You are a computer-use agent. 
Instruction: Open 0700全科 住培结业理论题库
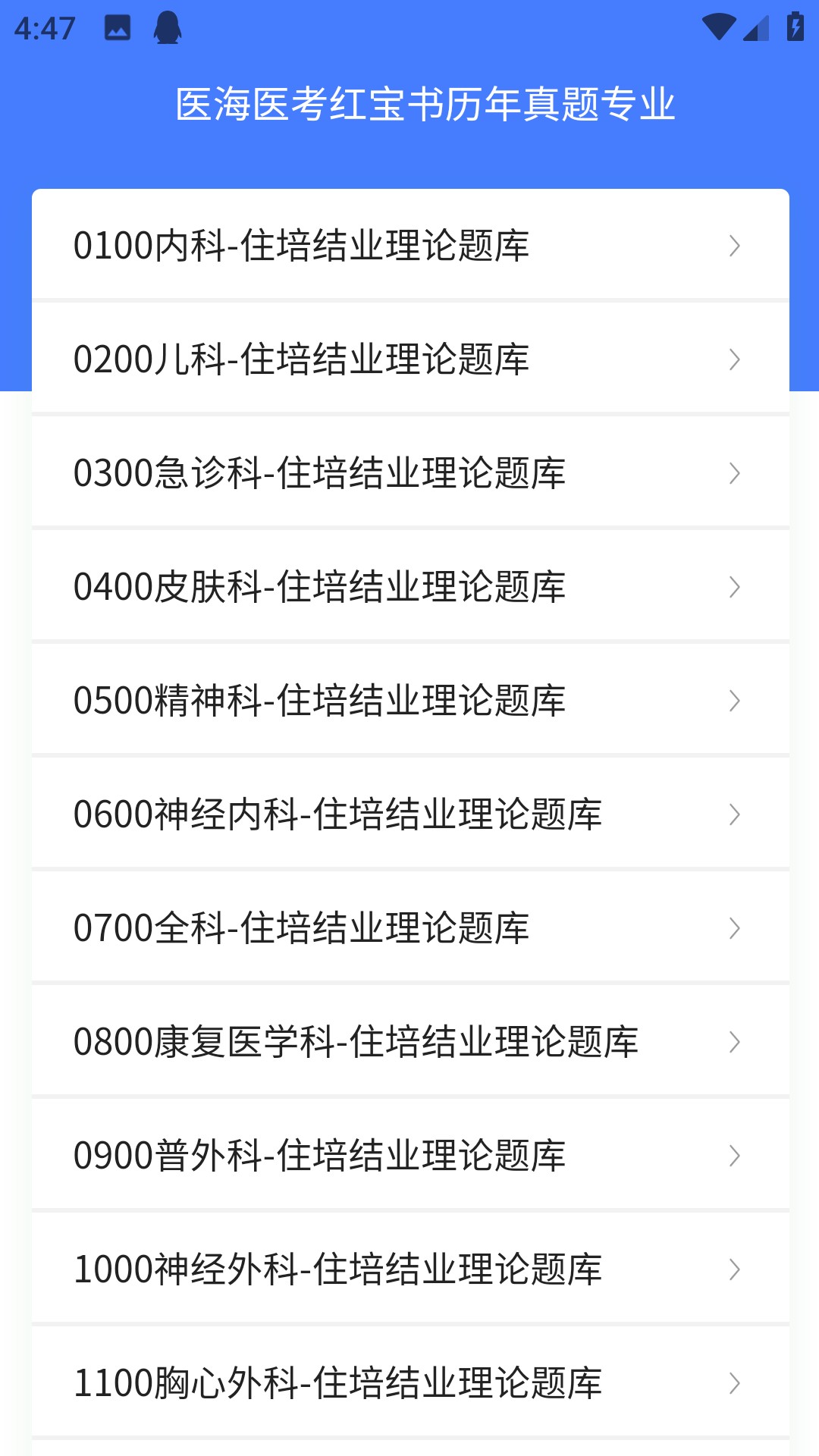click(x=409, y=927)
